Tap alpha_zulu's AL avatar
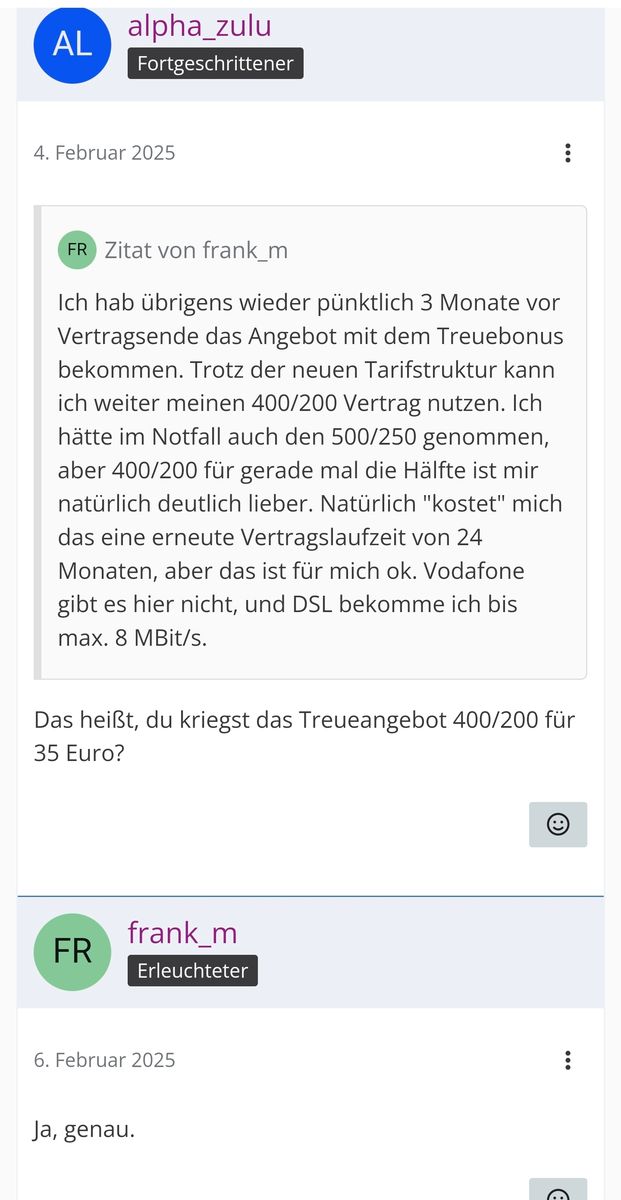The width and height of the screenshot is (621, 1200). [73, 42]
